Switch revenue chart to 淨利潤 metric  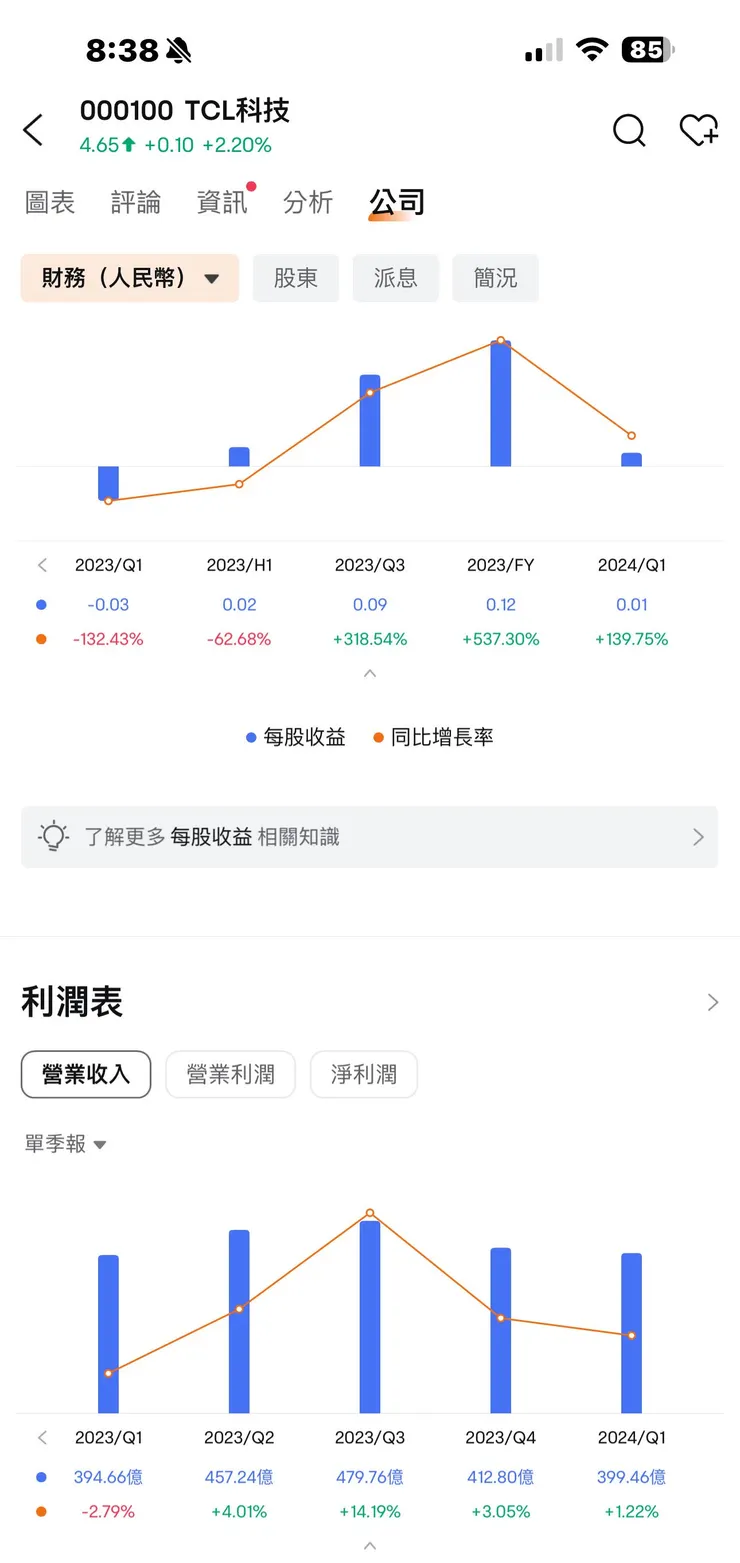coord(363,1074)
